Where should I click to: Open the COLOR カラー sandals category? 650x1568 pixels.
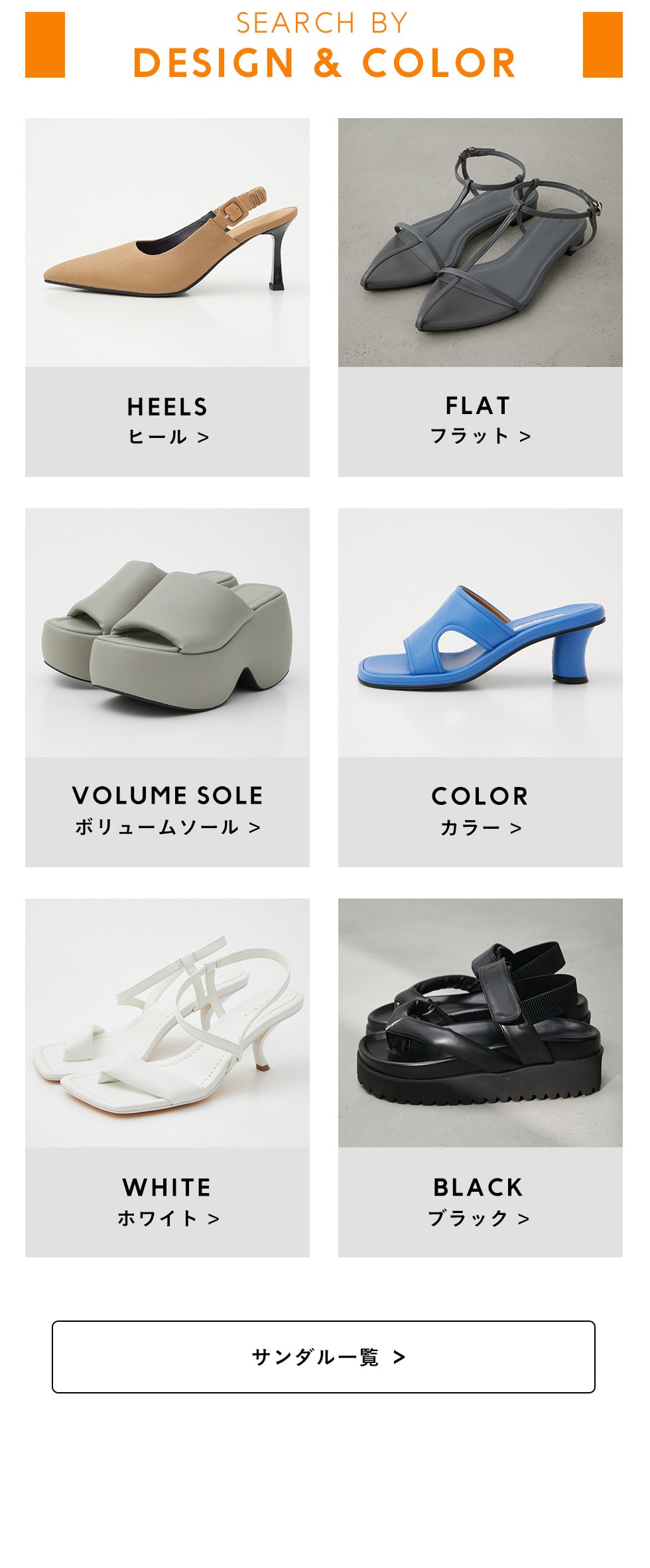coord(480,810)
